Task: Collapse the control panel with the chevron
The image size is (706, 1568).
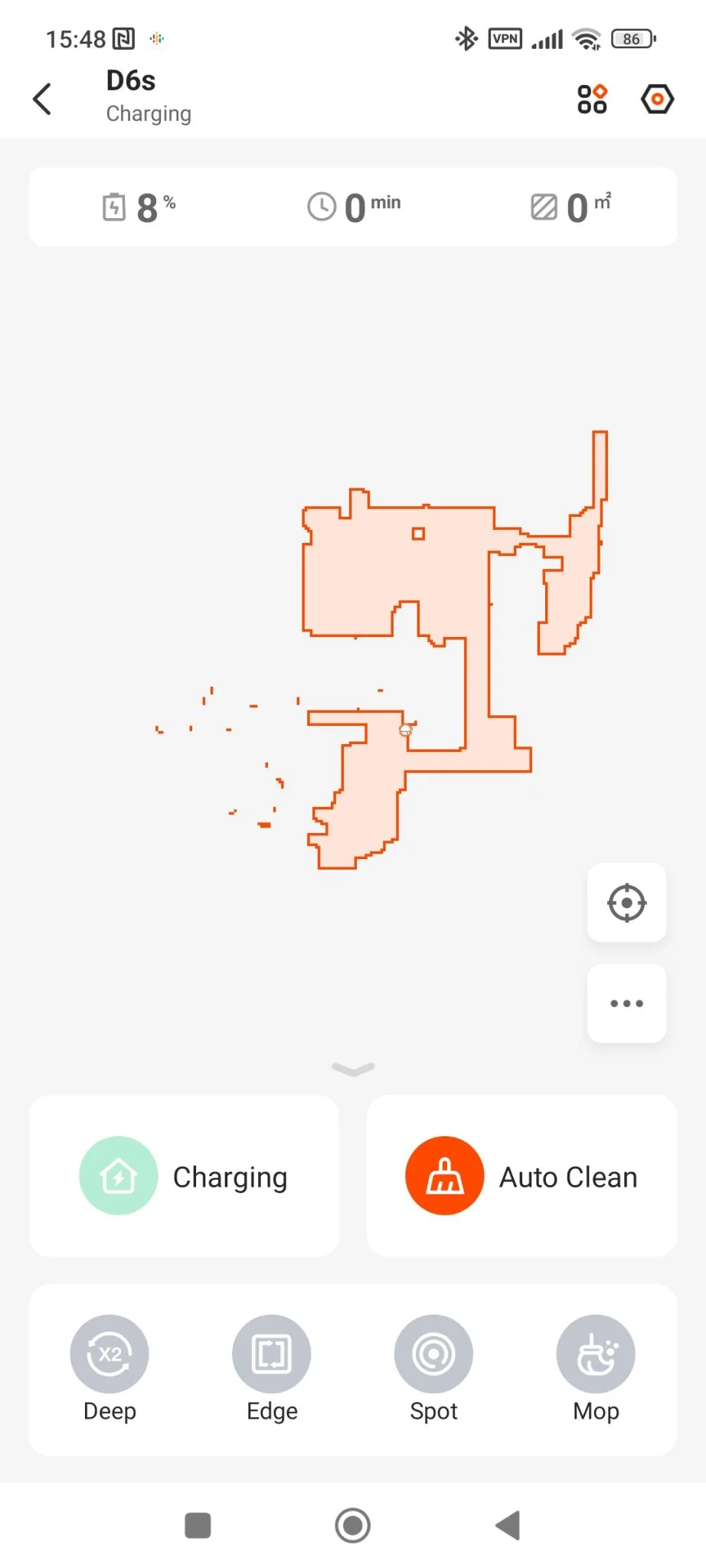Action: coord(353,1069)
